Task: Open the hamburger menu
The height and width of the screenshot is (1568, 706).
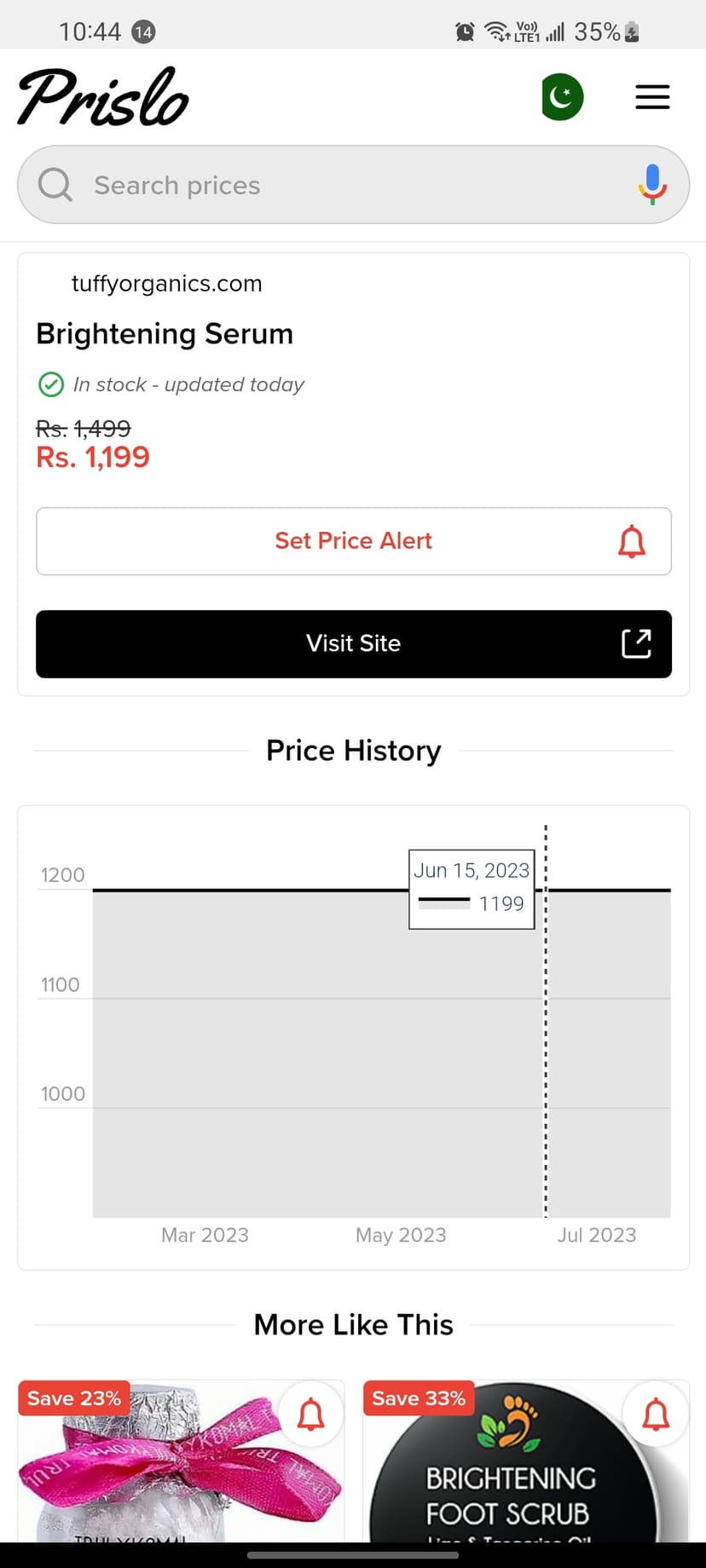Action: [x=652, y=97]
